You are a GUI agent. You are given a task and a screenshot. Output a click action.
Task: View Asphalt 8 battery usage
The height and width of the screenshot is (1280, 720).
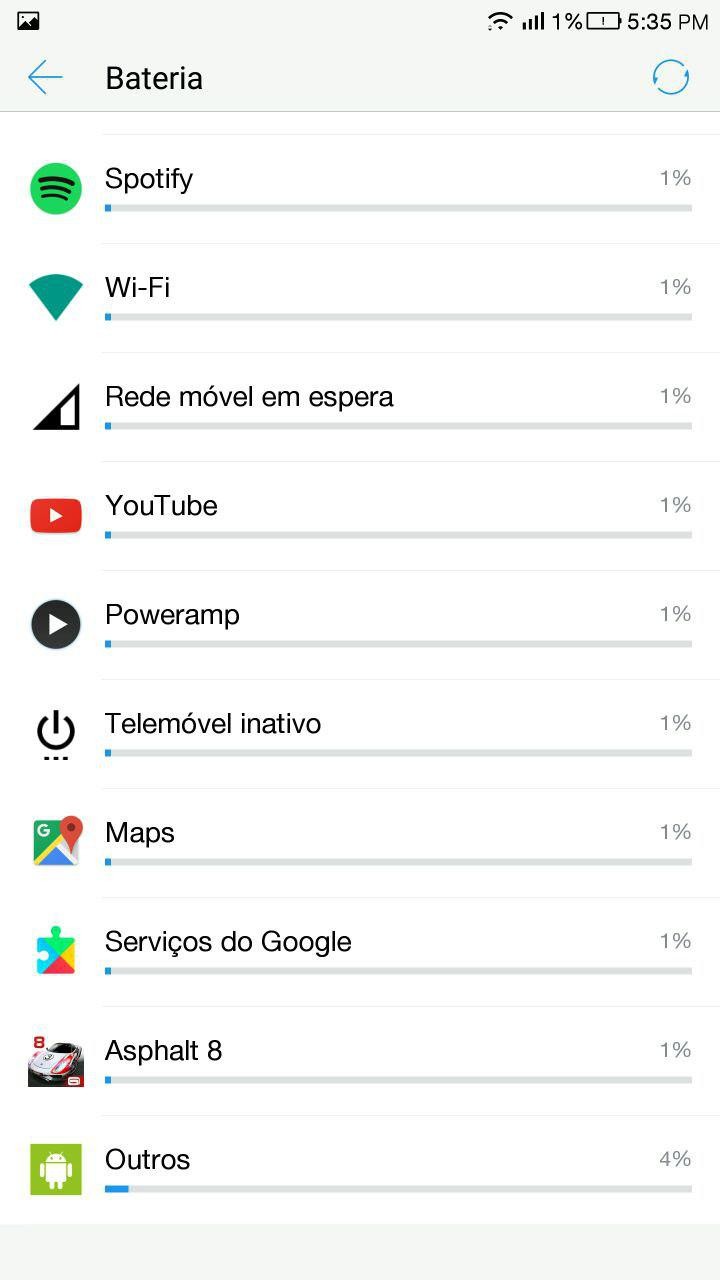pyautogui.click(x=360, y=1061)
